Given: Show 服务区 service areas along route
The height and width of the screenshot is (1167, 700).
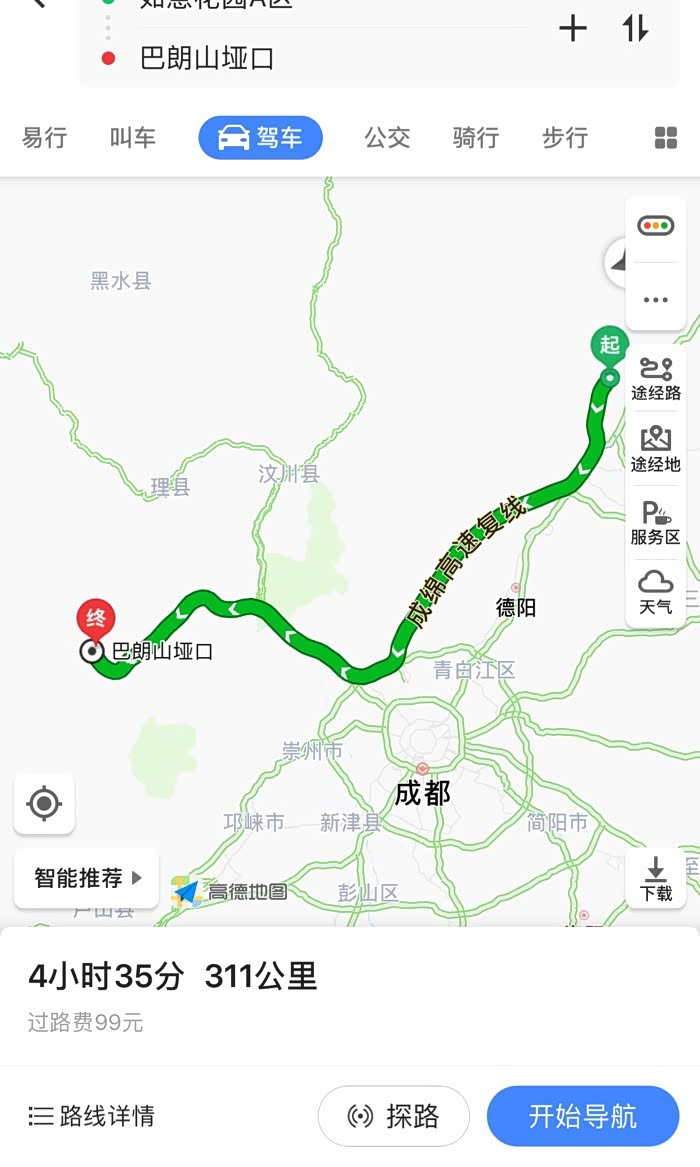Looking at the screenshot, I should pyautogui.click(x=655, y=523).
